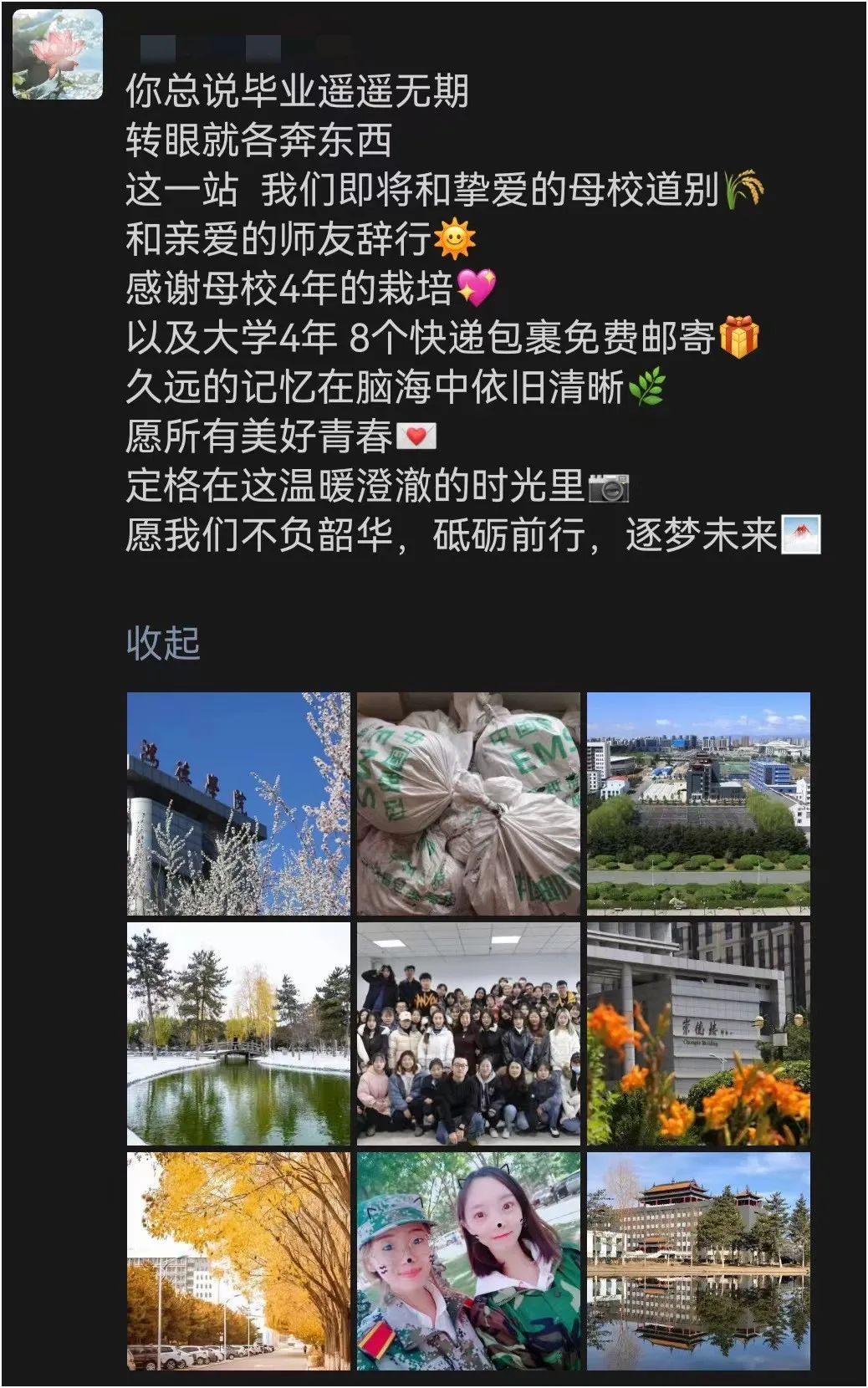View the orange flowers building photo

coord(698,1033)
